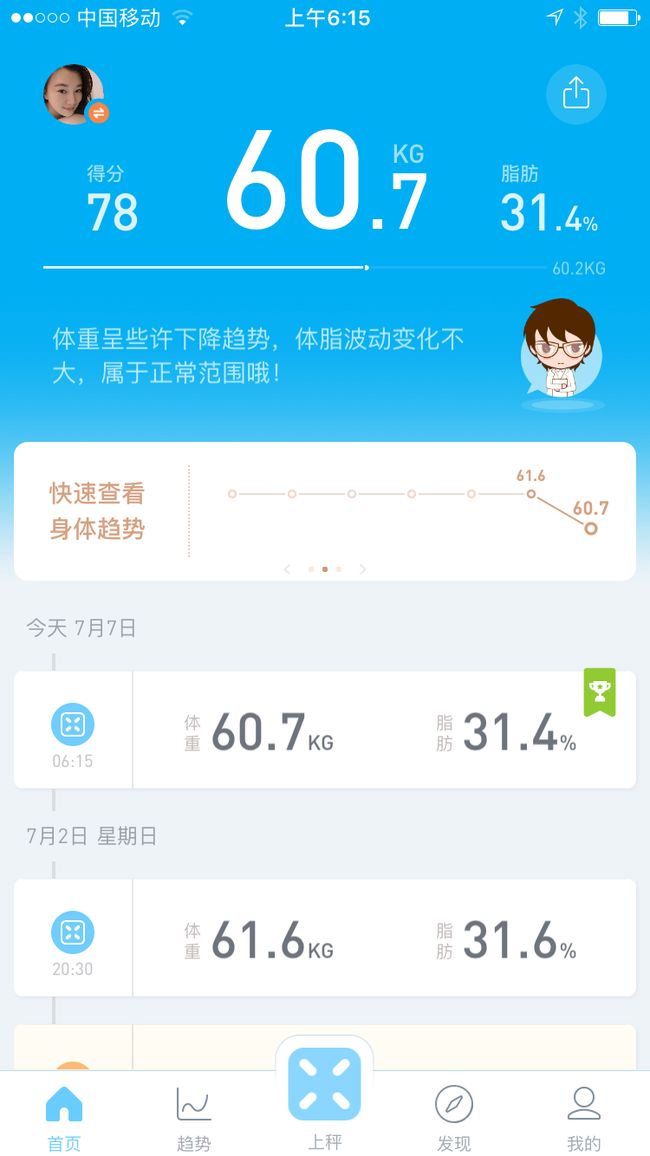Open the 7月2日 61.6KG measurement record

pos(325,937)
